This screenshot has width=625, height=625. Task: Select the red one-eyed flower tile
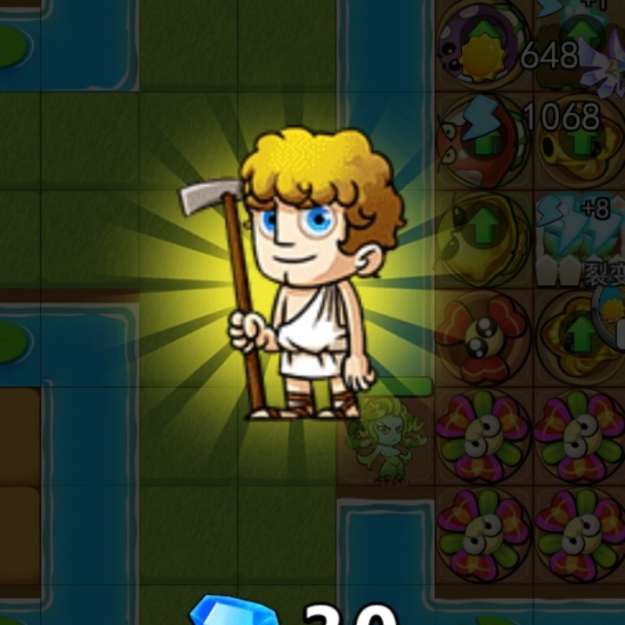point(485,335)
